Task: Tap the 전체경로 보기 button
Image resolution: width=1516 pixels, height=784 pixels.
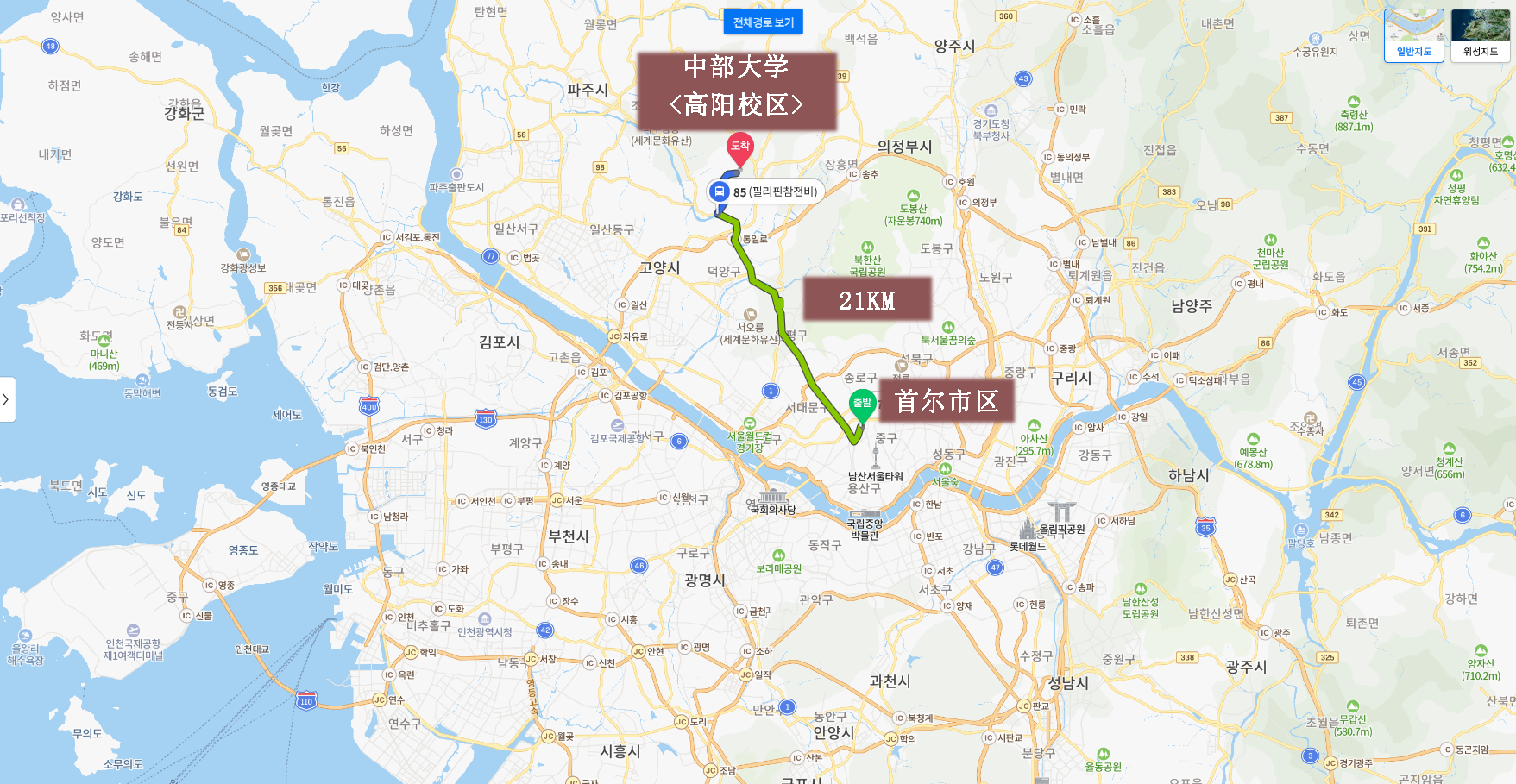Action: point(763,22)
